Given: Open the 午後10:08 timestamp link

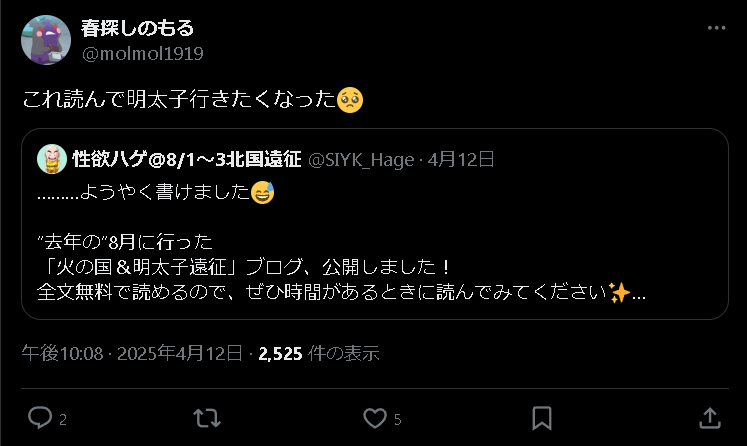Looking at the screenshot, I should pos(64,353).
